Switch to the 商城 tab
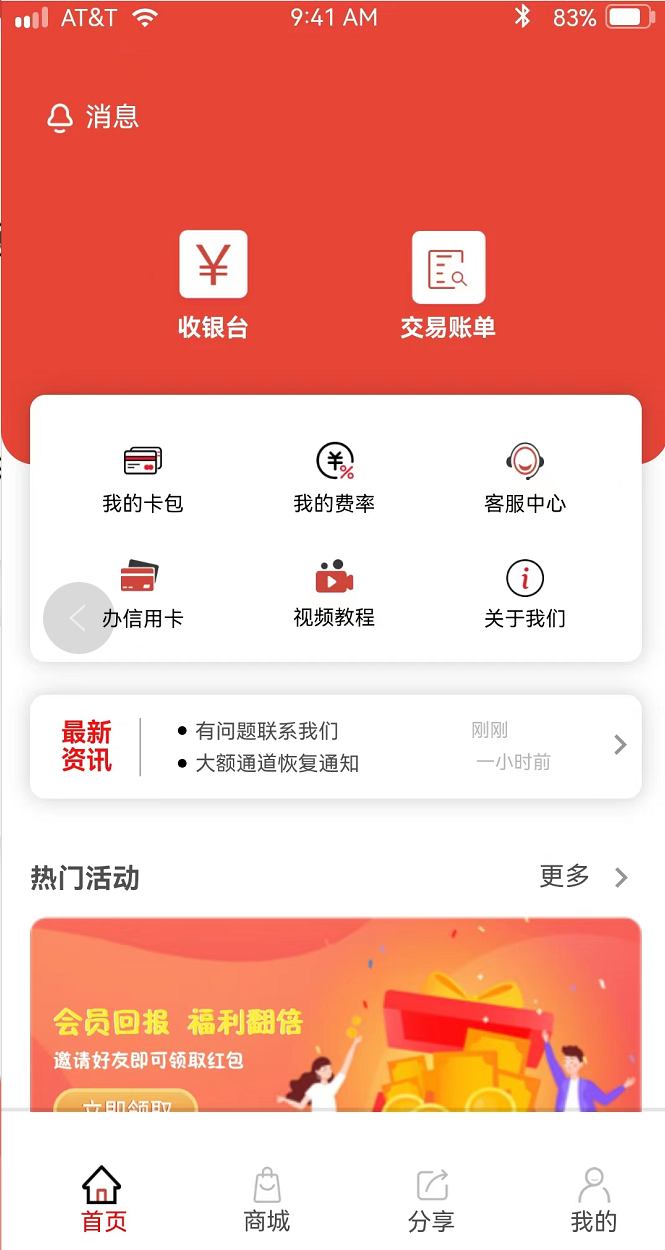The height and width of the screenshot is (1250, 665). click(267, 1199)
